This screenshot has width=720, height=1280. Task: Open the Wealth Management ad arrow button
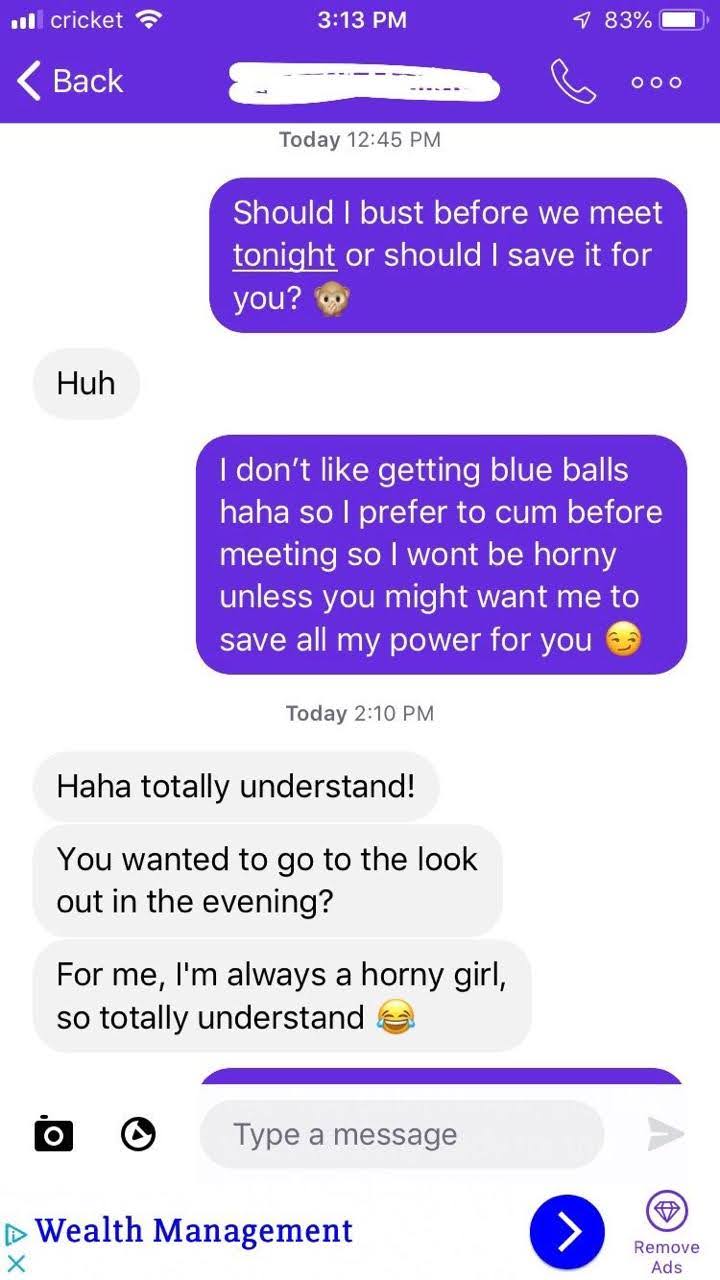pos(567,1232)
